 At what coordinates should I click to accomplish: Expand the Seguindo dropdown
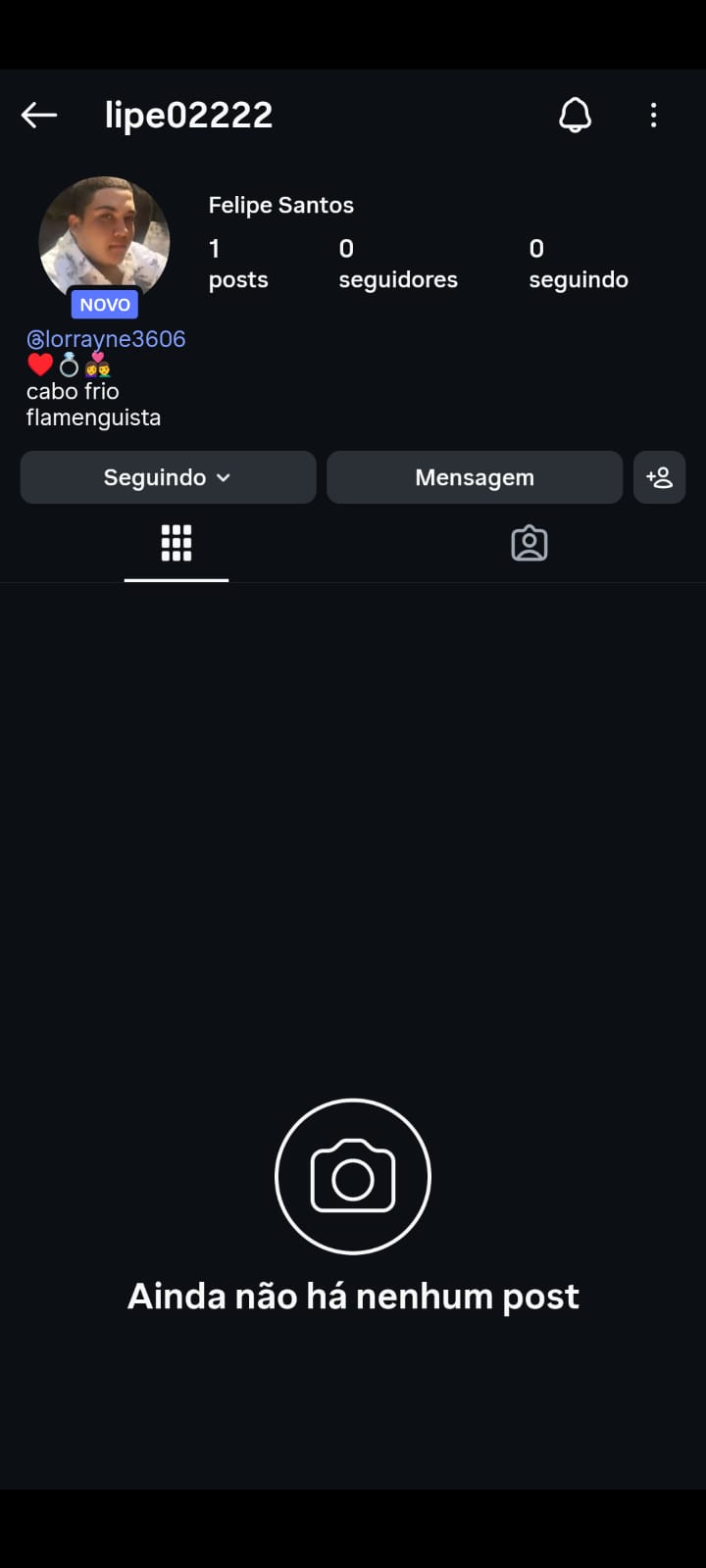168,477
